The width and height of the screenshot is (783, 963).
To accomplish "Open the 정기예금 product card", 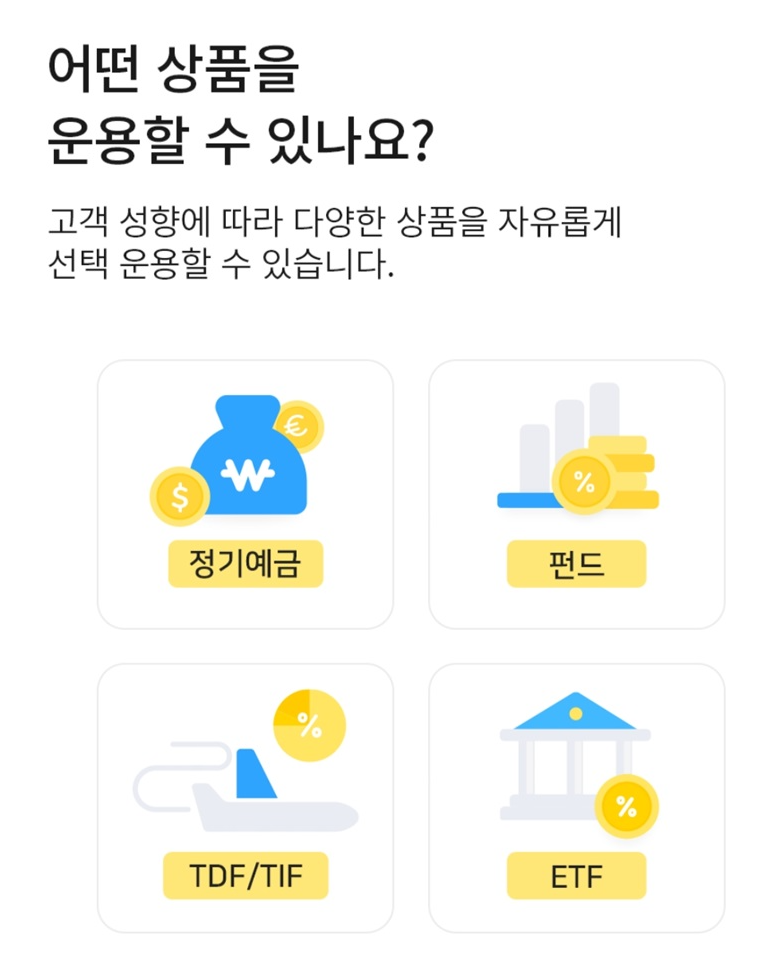I will point(246,494).
